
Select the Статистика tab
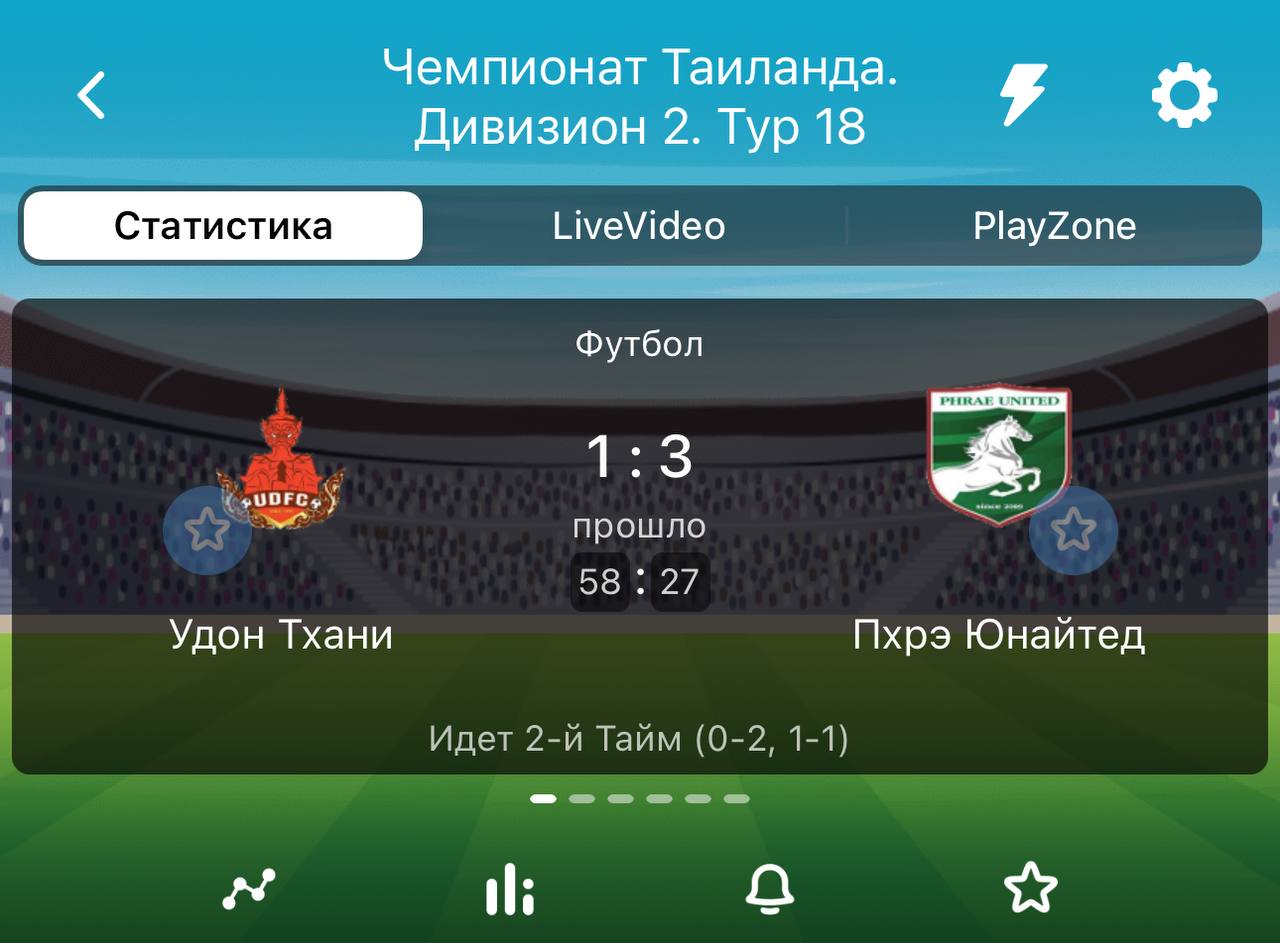coord(223,226)
